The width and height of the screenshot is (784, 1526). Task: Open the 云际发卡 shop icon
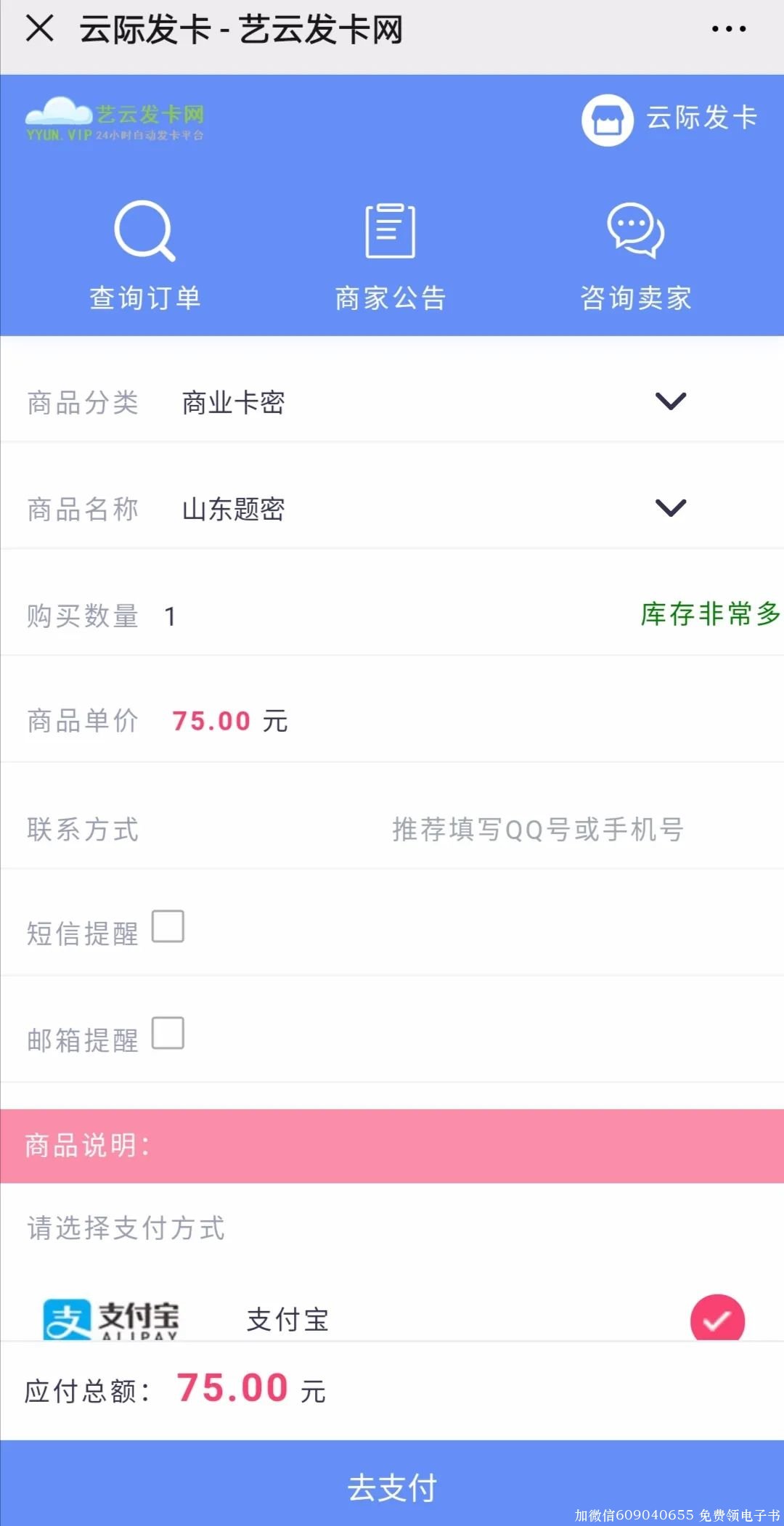pyautogui.click(x=608, y=120)
